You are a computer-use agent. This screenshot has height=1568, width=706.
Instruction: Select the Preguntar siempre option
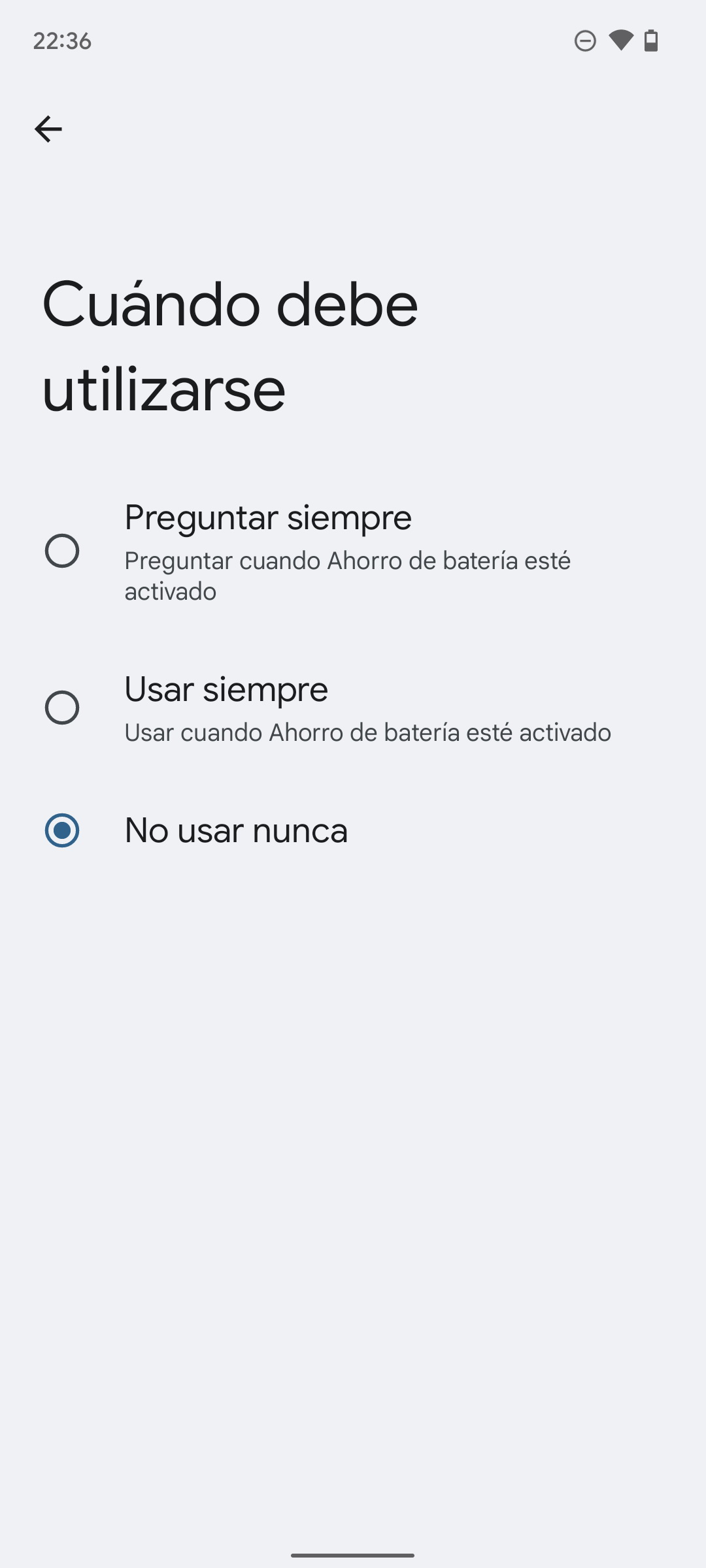point(353,551)
